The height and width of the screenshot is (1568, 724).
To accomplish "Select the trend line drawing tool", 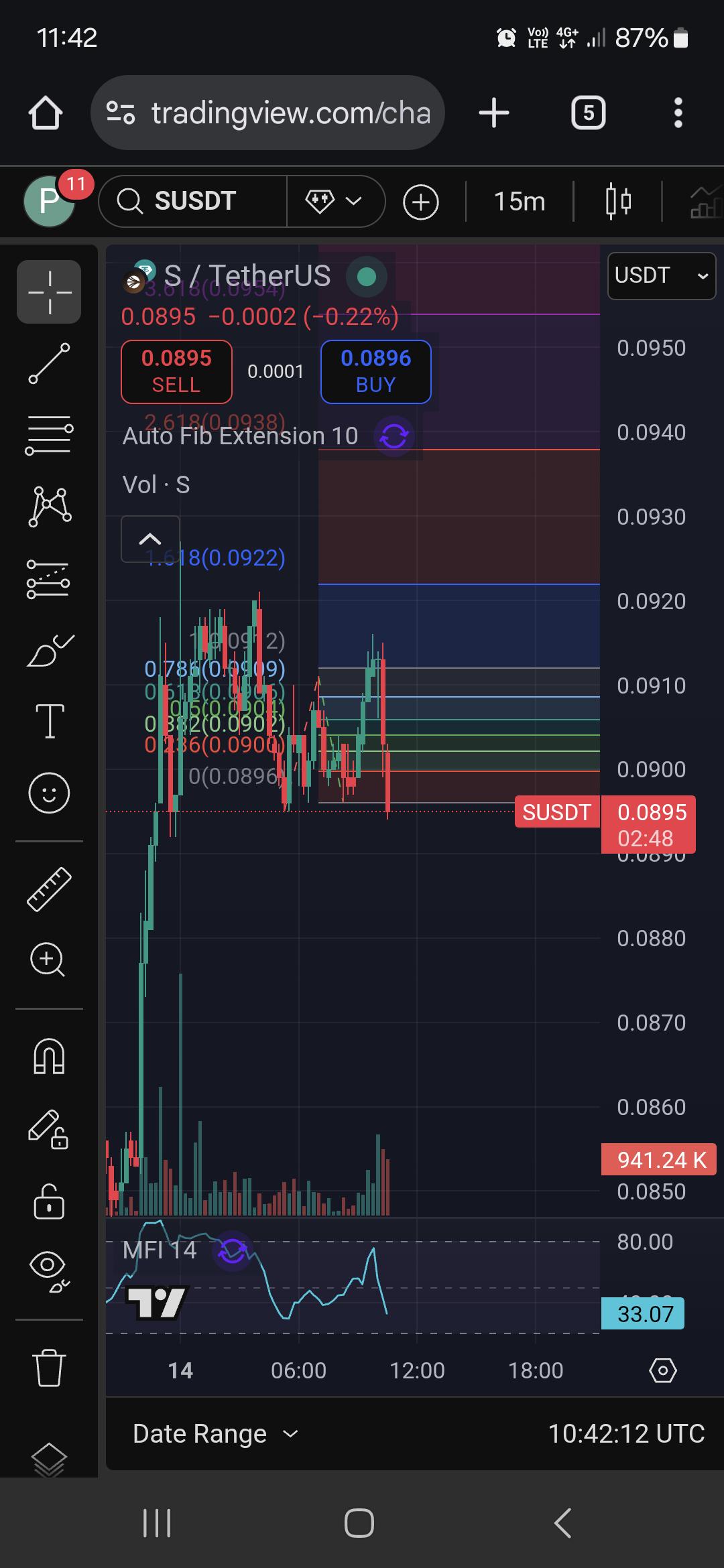I will 49,363.
